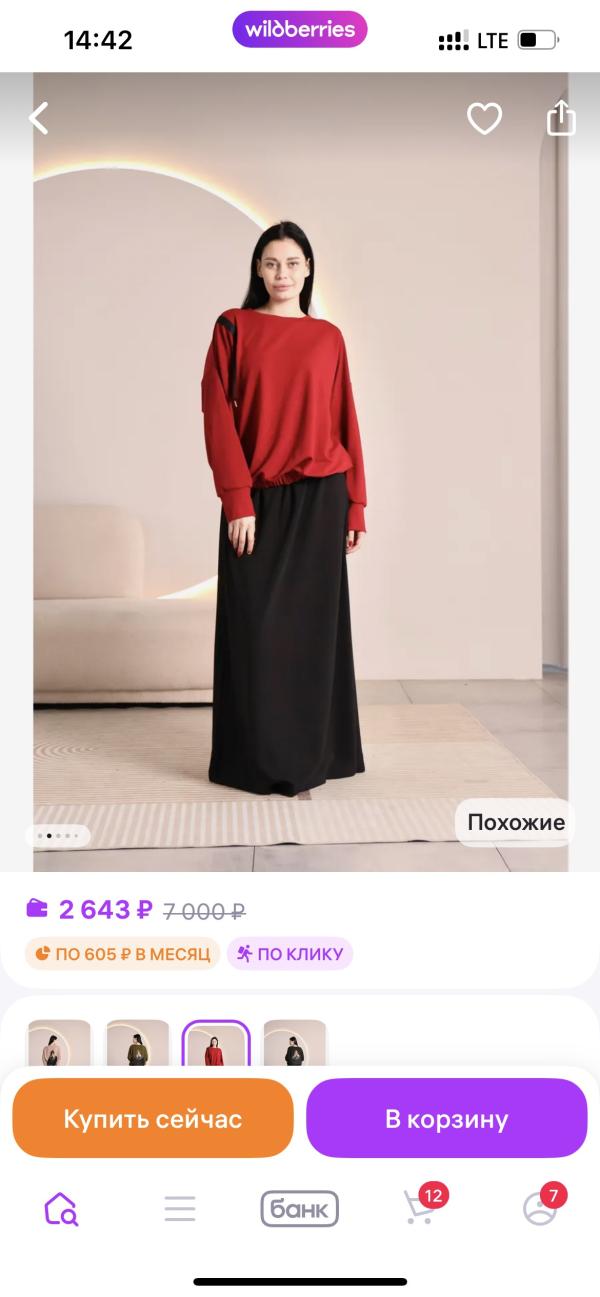Switch to the банк tab

pyautogui.click(x=300, y=1209)
